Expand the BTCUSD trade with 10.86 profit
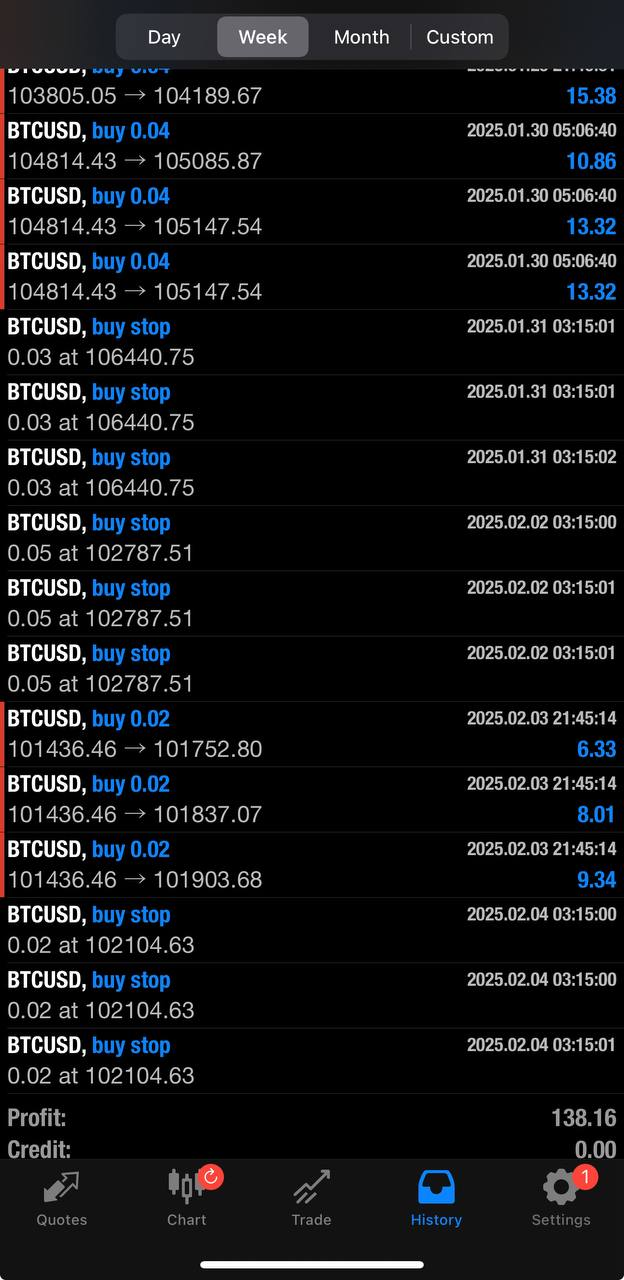This screenshot has width=624, height=1280. [312, 146]
